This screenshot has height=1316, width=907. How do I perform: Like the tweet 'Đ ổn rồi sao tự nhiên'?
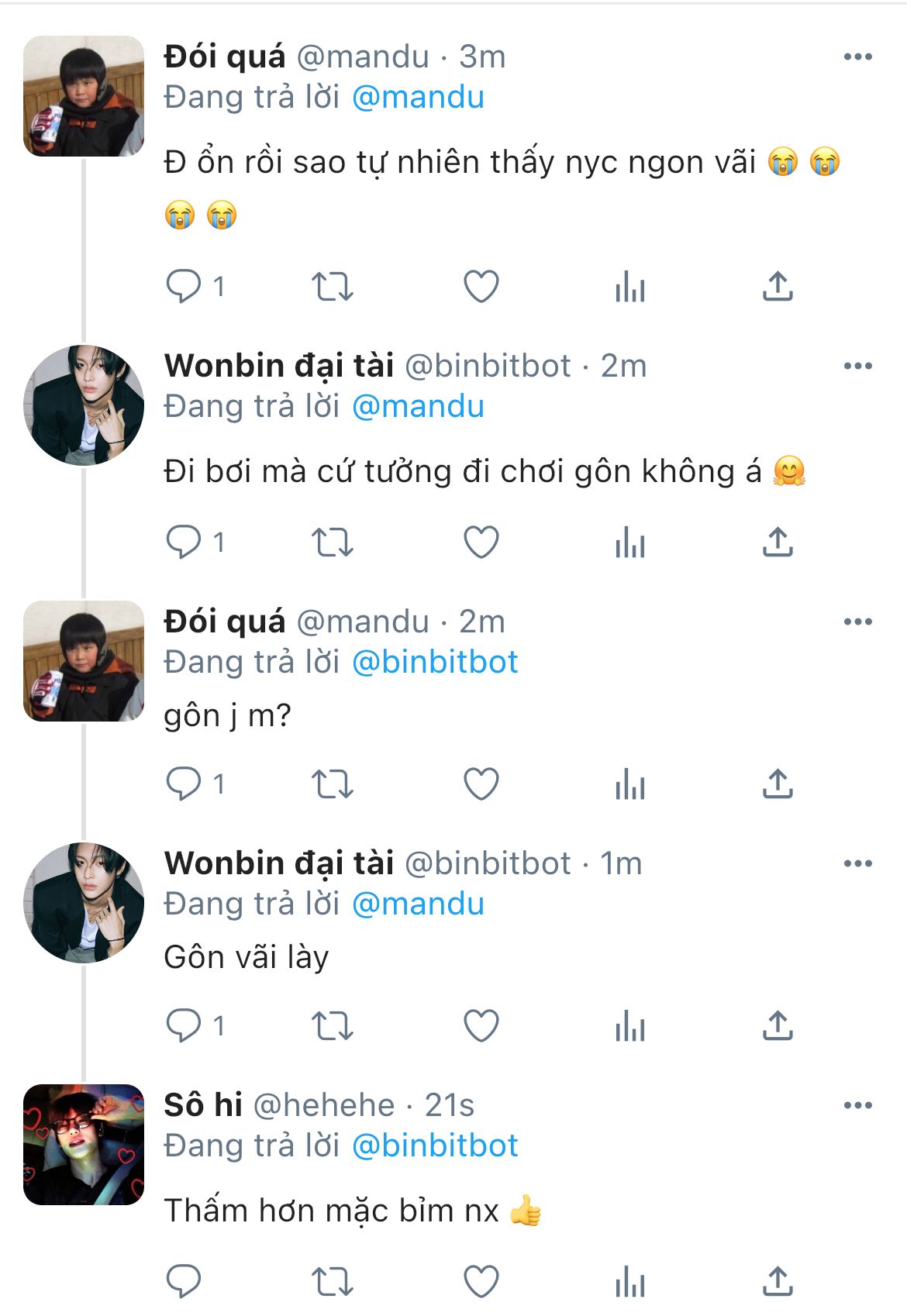[481, 287]
